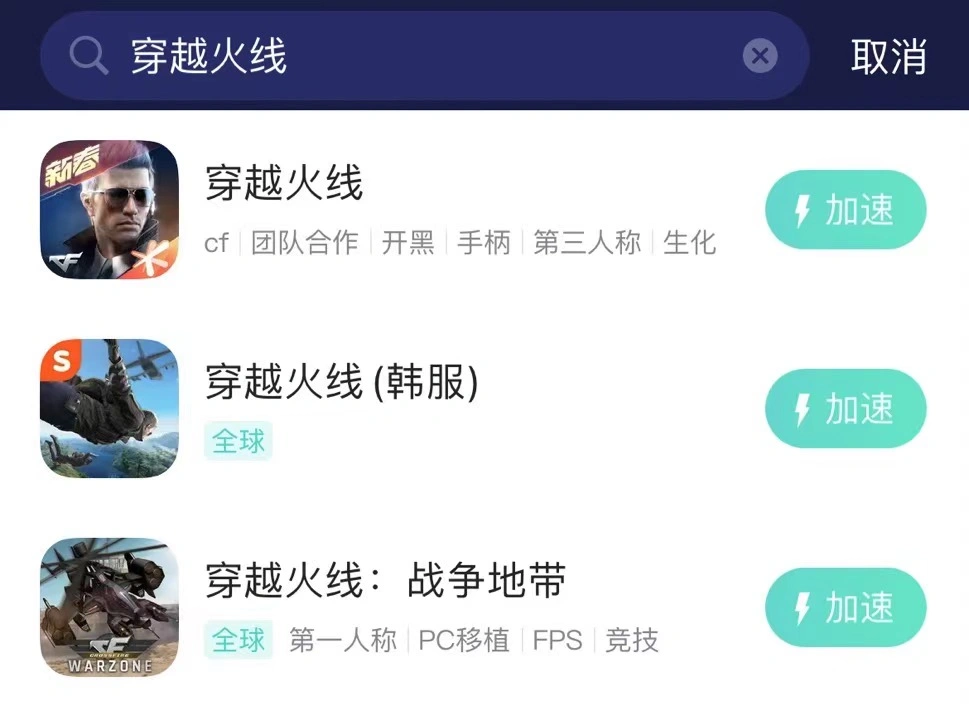Screen dimensions: 969x728
Task: Clear the search text with the X icon
Action: coord(760,56)
